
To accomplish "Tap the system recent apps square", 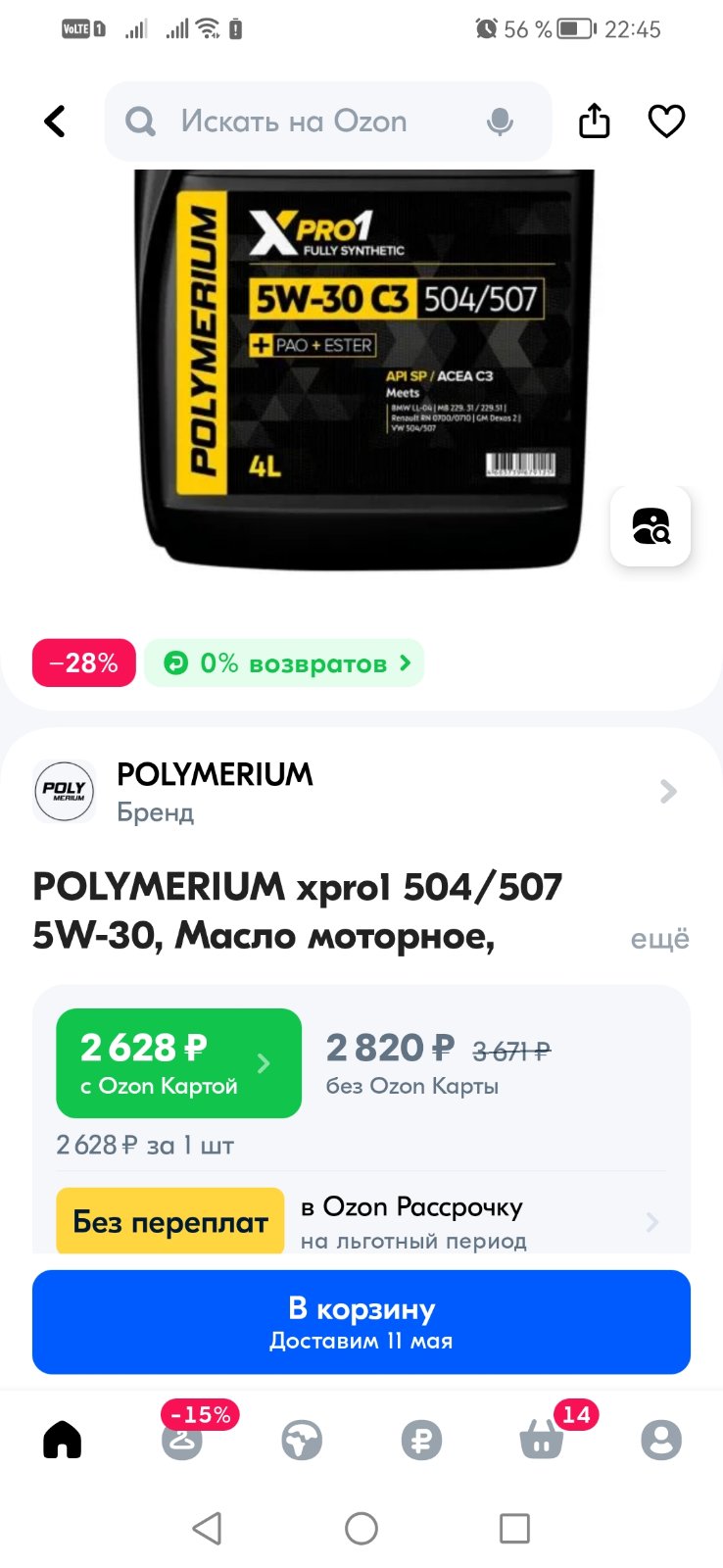I will click(514, 1528).
